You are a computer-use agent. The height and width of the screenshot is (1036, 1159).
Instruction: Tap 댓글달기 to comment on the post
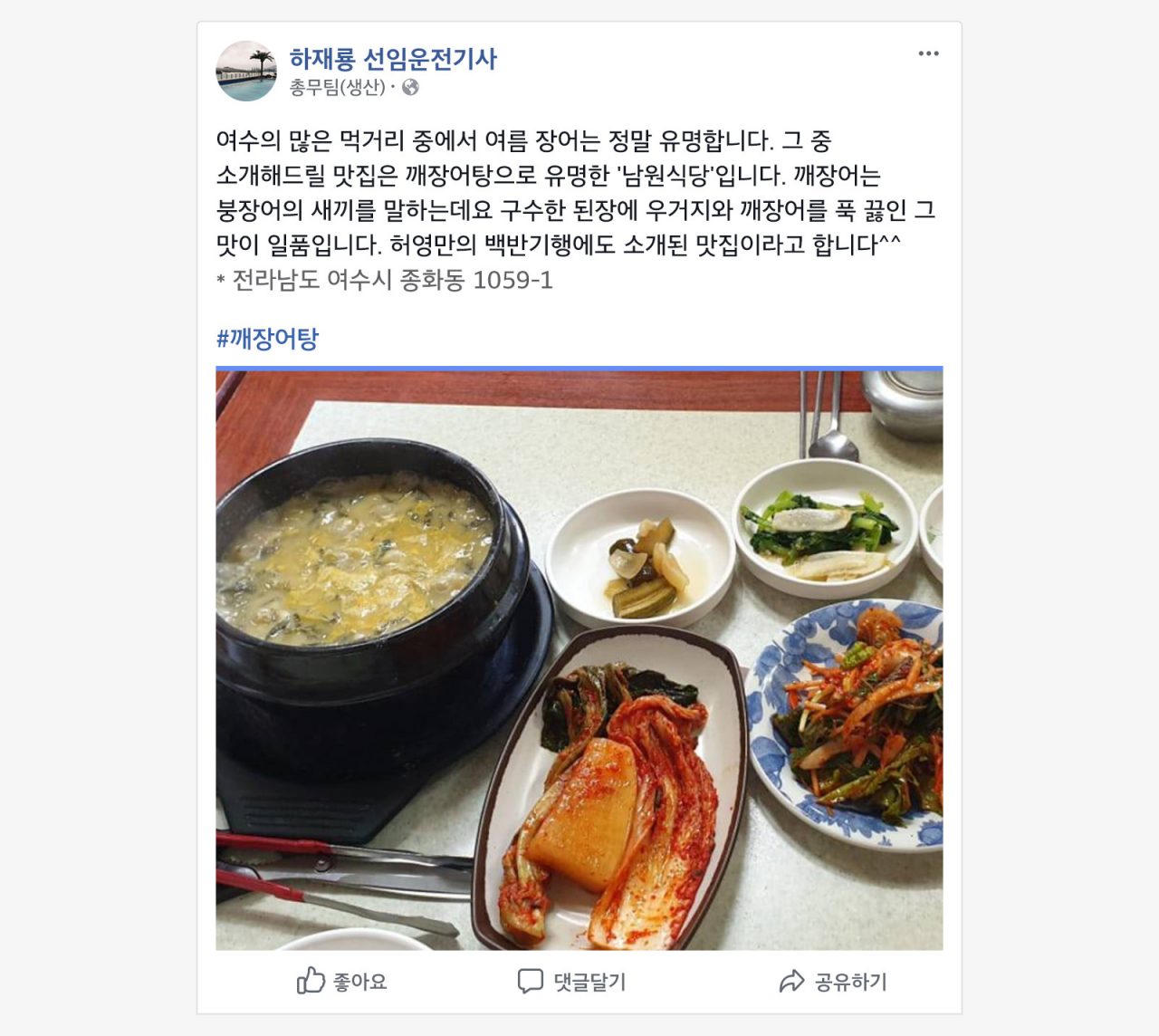coord(571,981)
